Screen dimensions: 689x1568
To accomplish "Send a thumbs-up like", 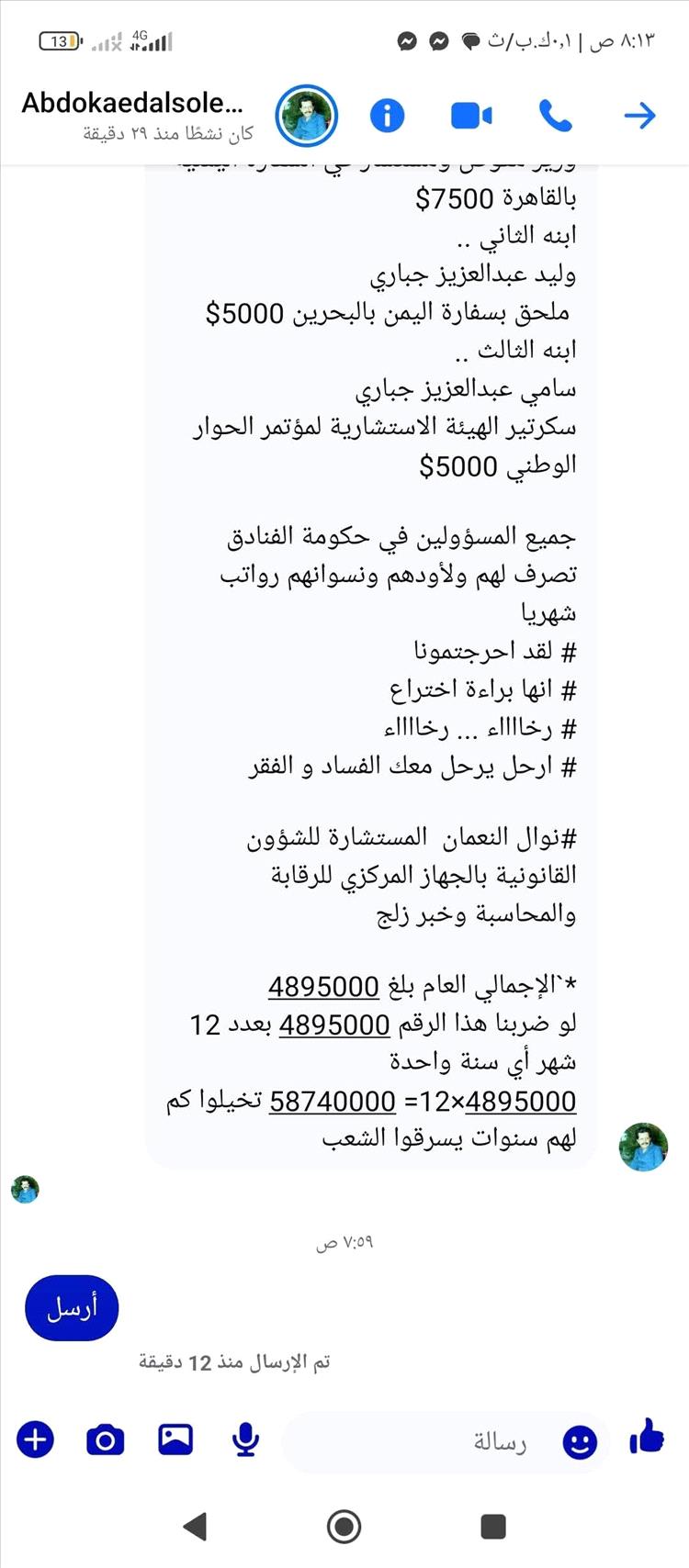I will (647, 1437).
